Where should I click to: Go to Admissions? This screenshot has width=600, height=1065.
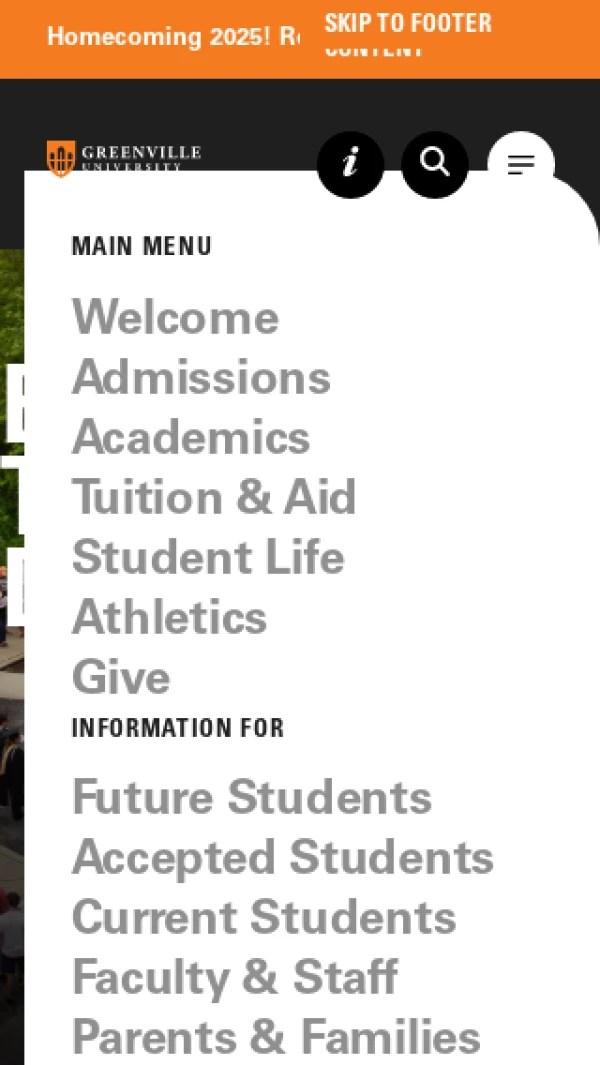201,378
